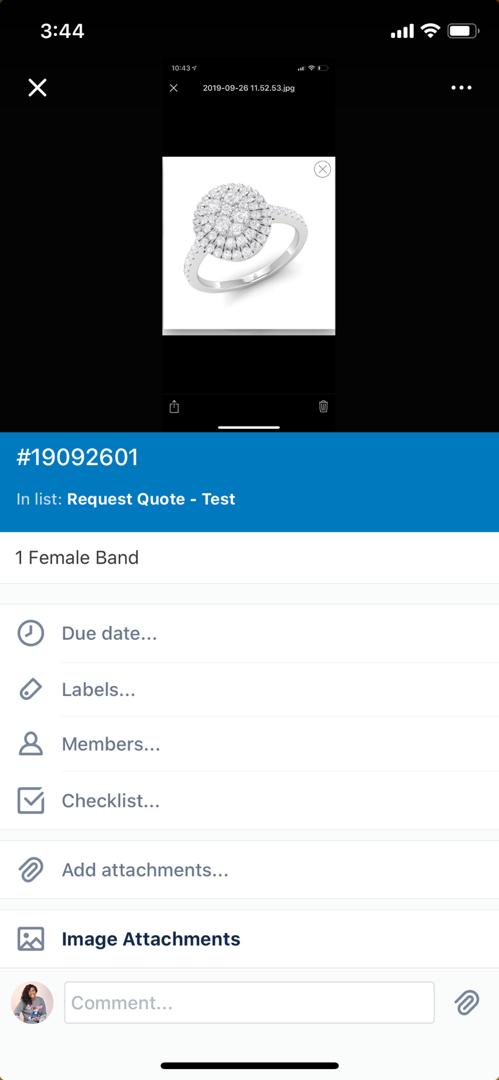This screenshot has height=1080, width=499.
Task: Edit the card title #19092601
Action: tap(77, 457)
